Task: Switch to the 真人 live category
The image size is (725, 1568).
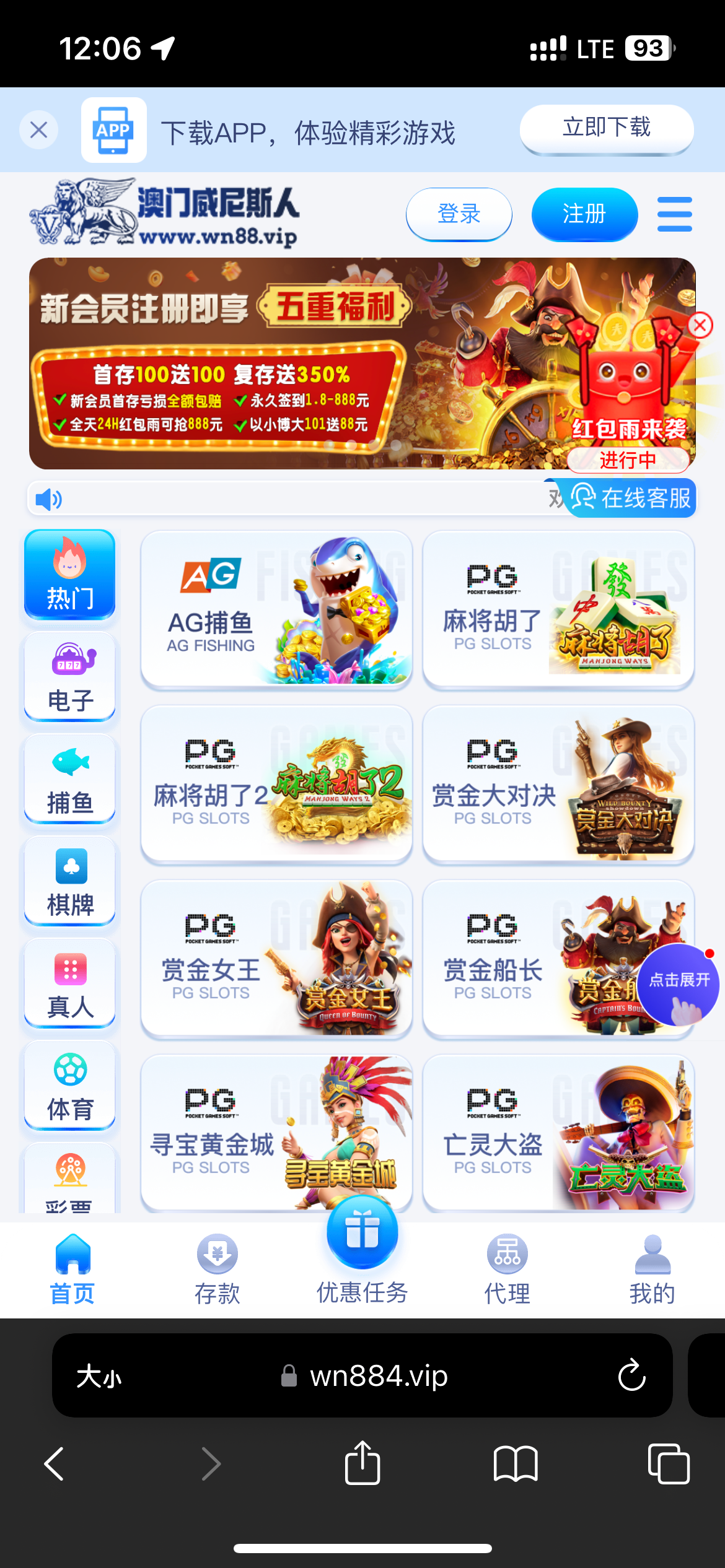Action: click(70, 983)
